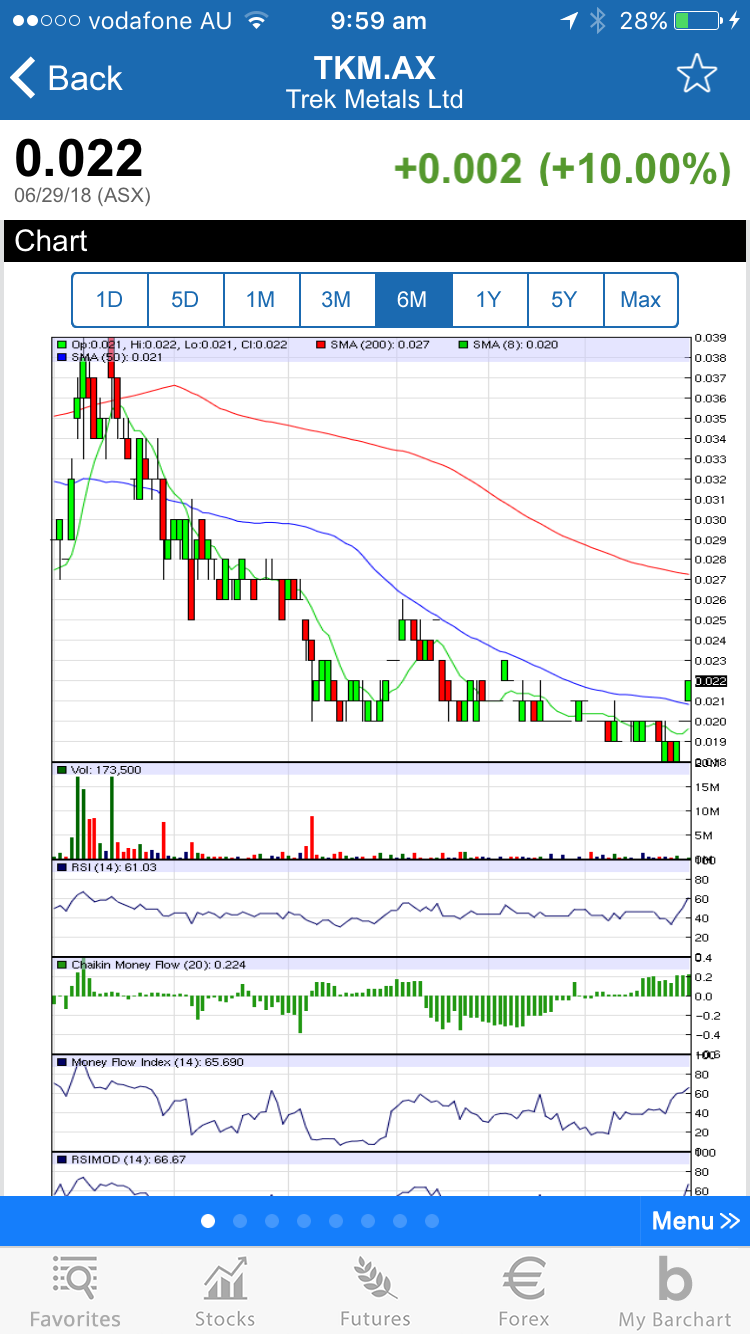Show the Max chart range
The width and height of the screenshot is (750, 1334).
coord(641,300)
